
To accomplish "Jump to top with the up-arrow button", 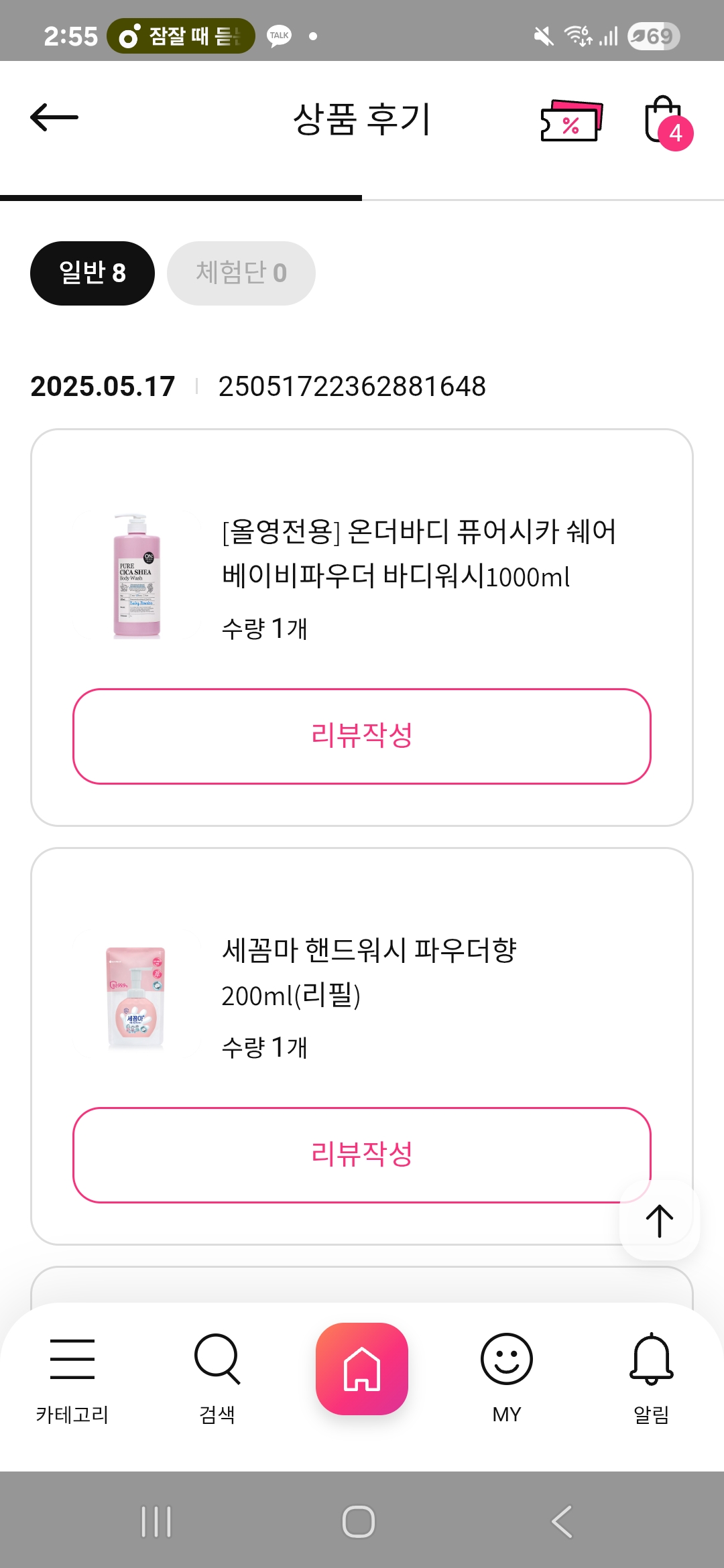I will [660, 1220].
